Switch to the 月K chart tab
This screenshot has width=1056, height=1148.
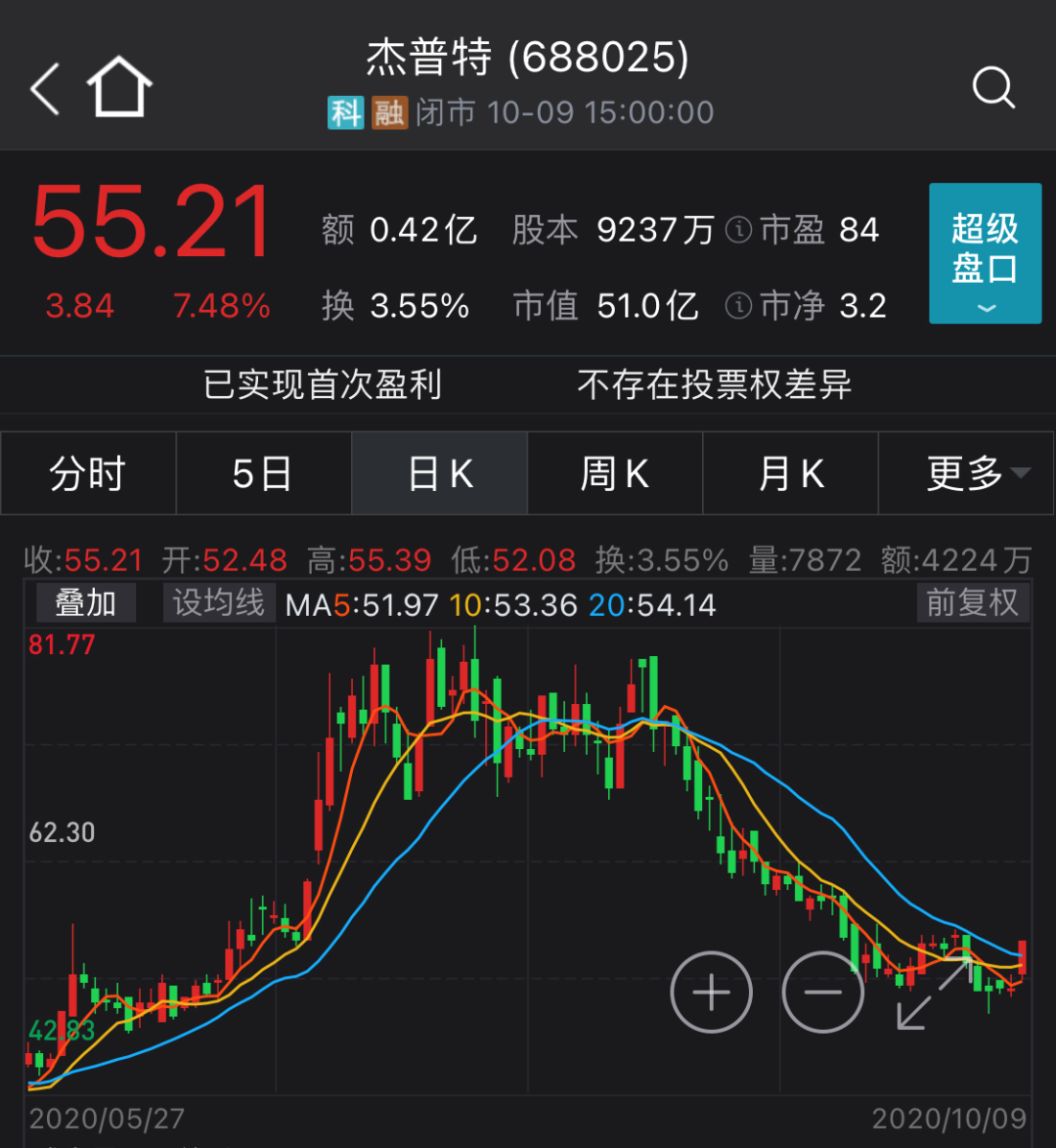[x=790, y=474]
